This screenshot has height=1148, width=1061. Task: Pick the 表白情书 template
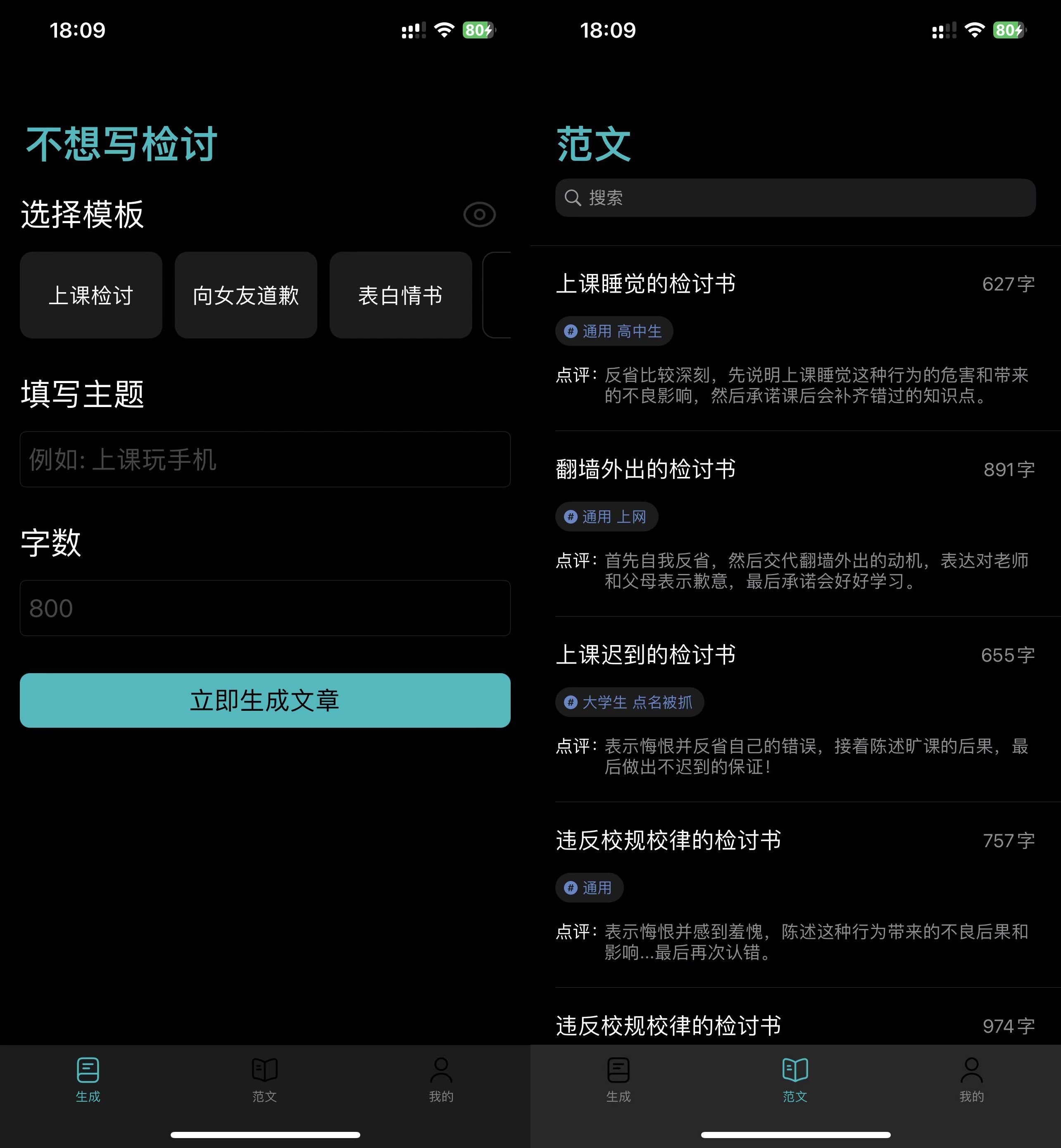click(x=400, y=295)
